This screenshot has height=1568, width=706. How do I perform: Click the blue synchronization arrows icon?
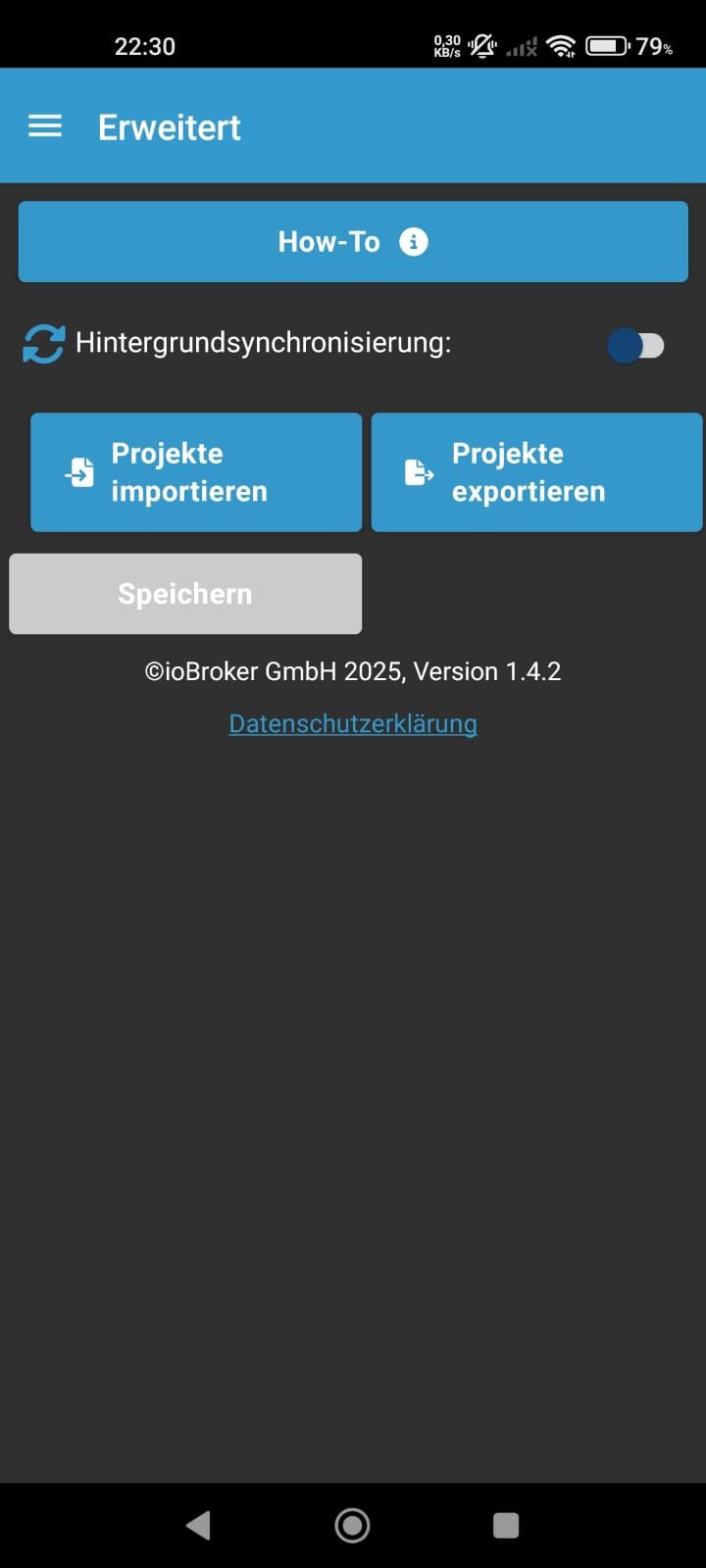coord(43,344)
